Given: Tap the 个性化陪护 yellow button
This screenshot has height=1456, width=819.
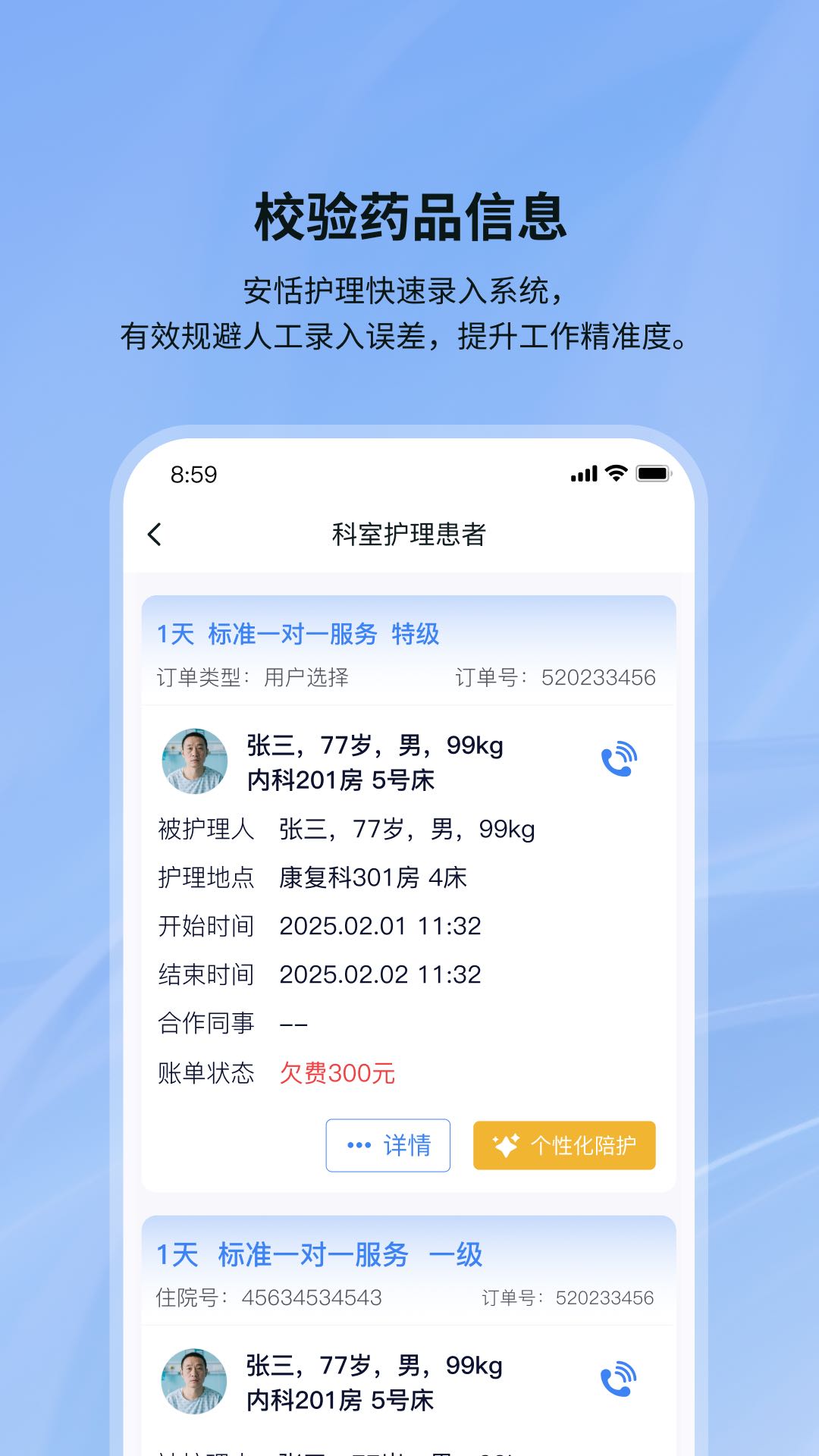Looking at the screenshot, I should pyautogui.click(x=564, y=1146).
